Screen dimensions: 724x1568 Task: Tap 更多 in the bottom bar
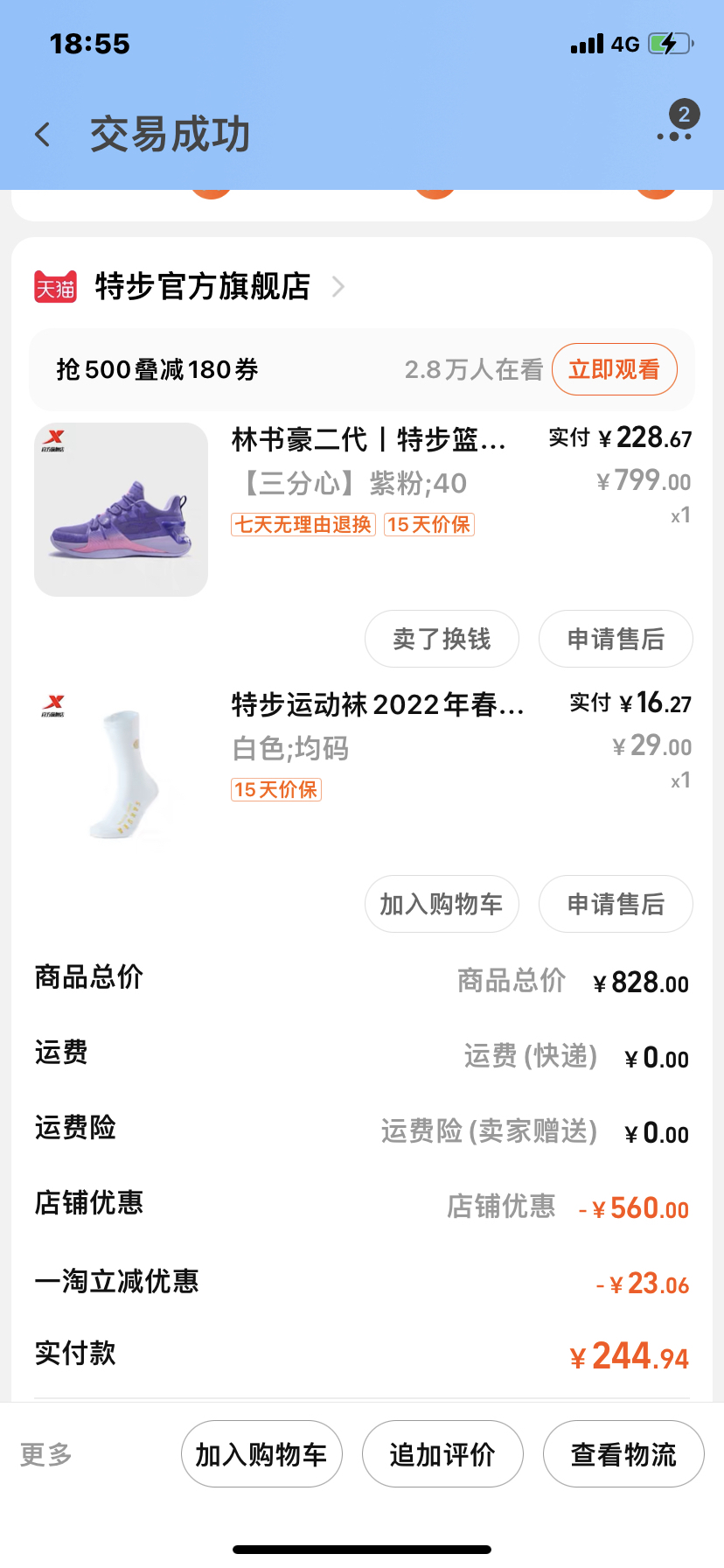46,1454
